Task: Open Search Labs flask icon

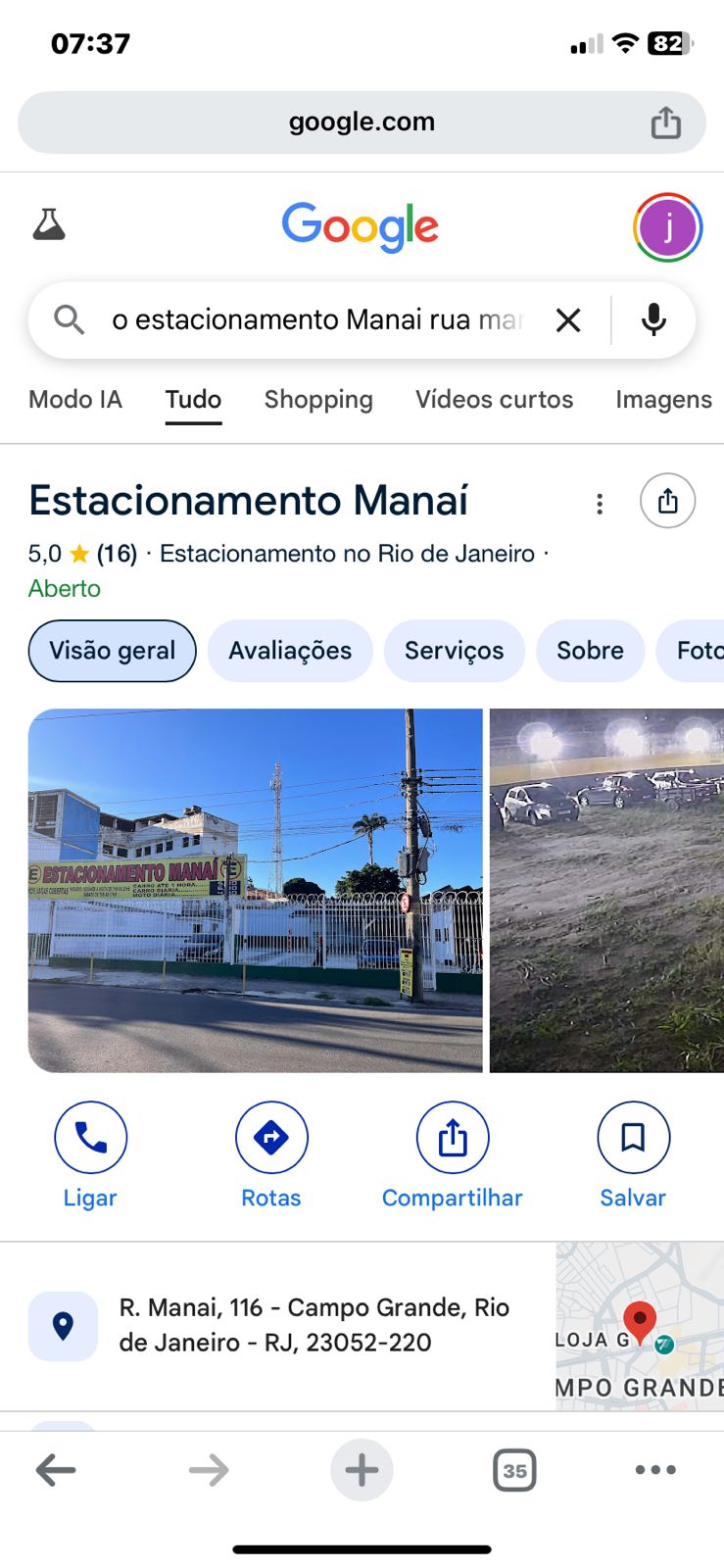Action: 49,225
